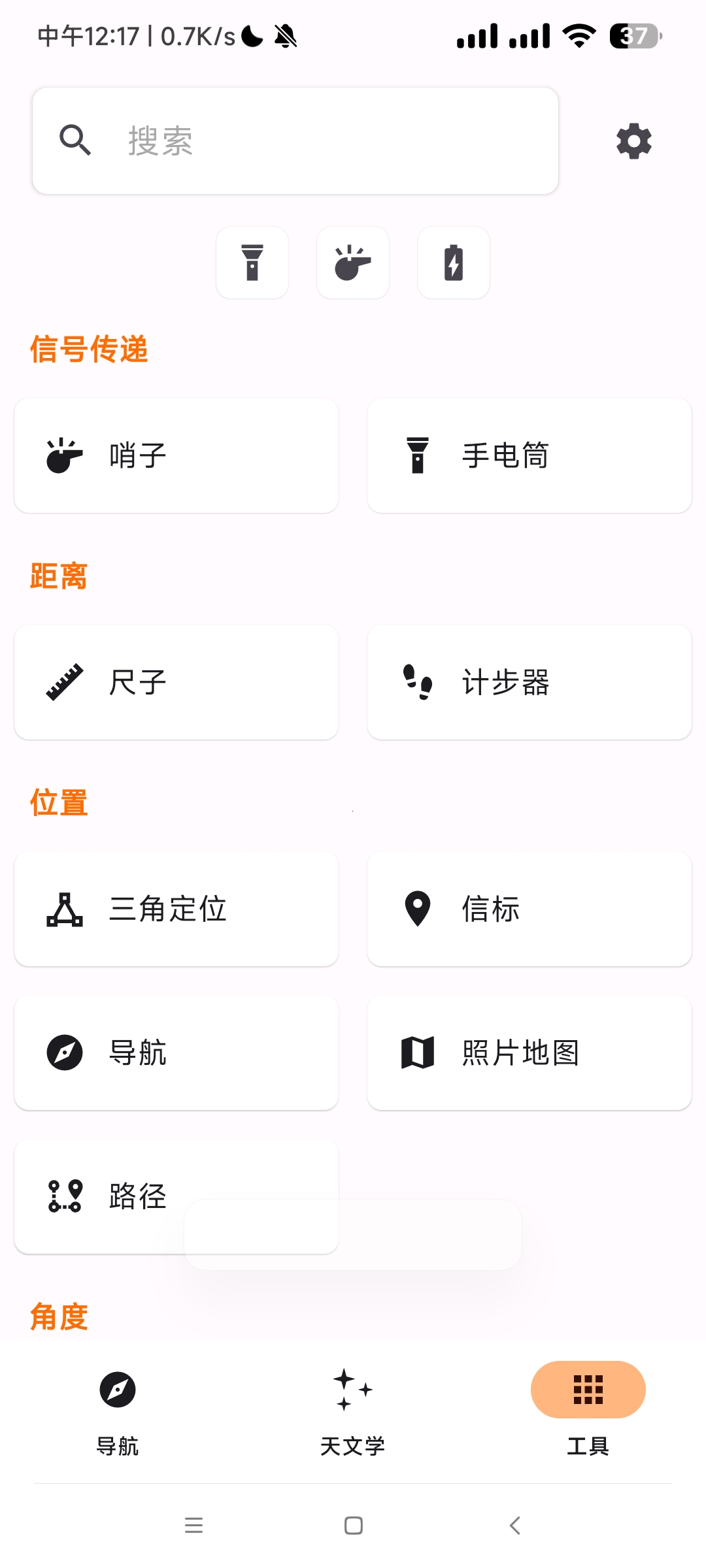The width and height of the screenshot is (706, 1568).
Task: Select the 三角定位 triangulation tool
Action: pos(176,909)
